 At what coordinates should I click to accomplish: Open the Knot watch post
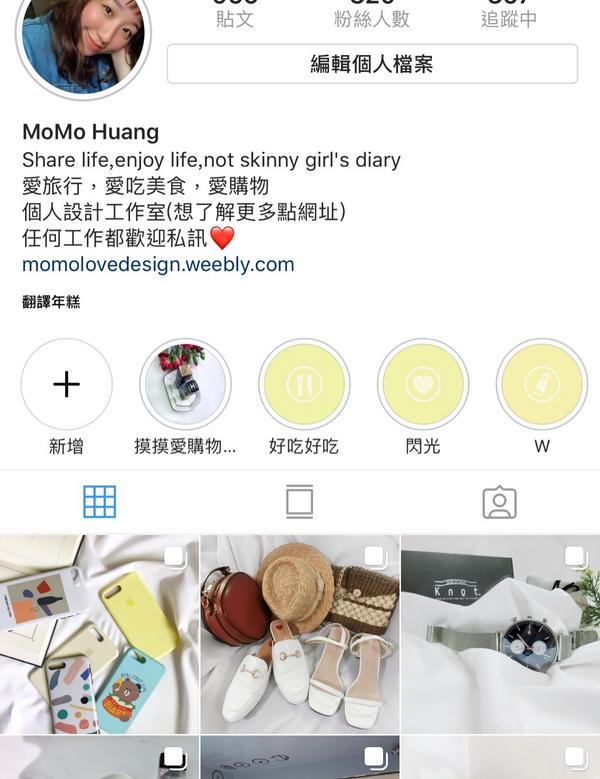click(500, 634)
